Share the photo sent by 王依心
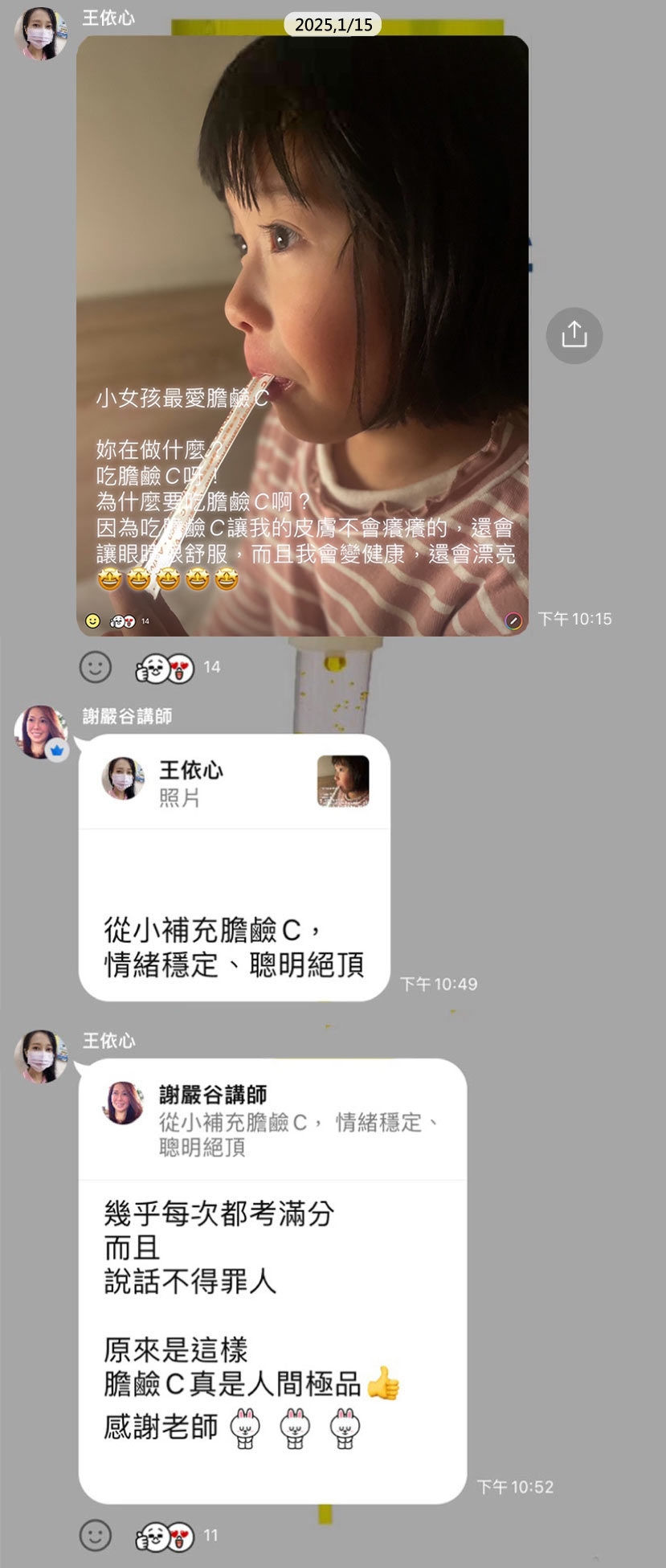 [574, 335]
